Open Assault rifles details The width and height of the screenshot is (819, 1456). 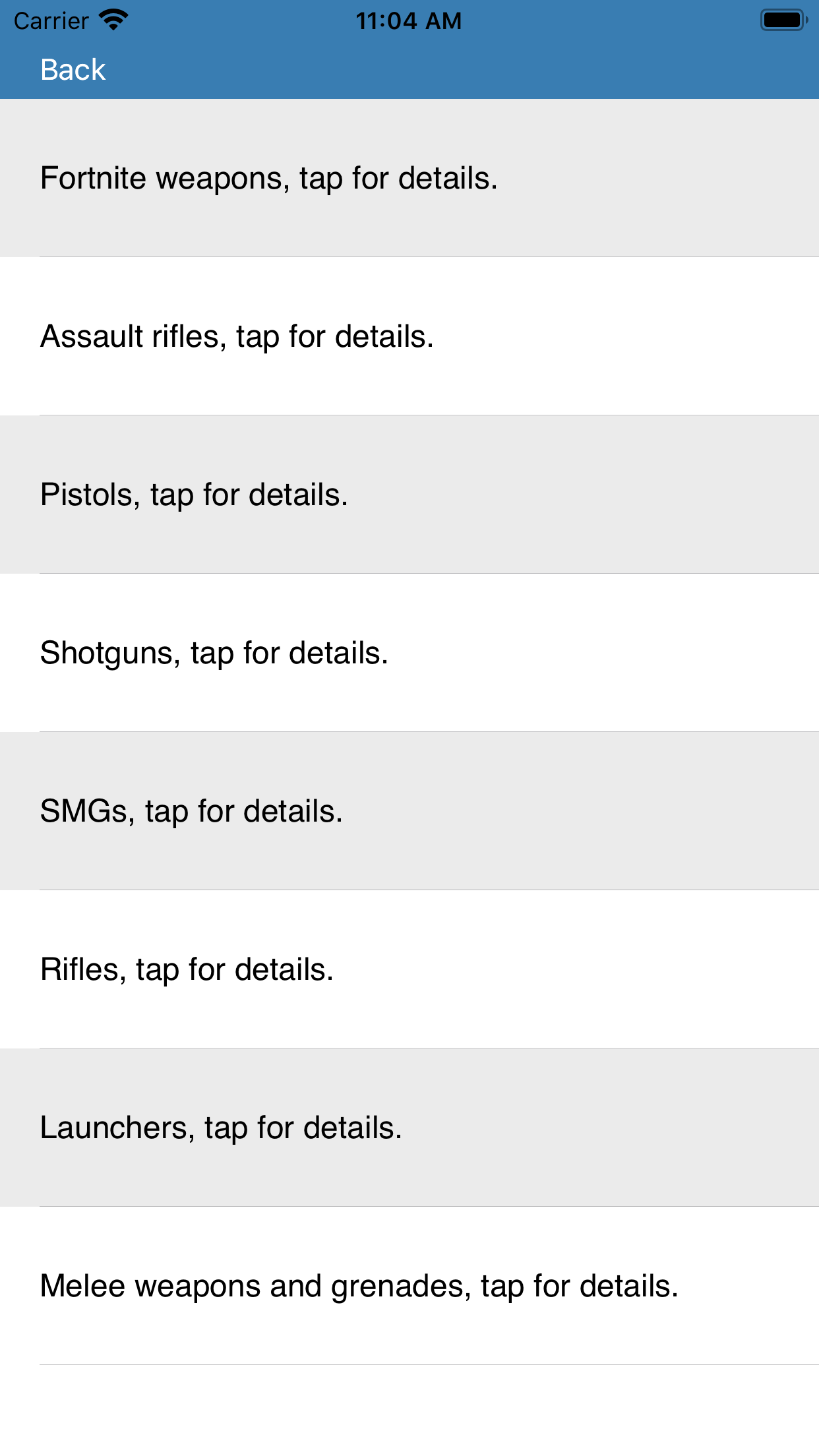coord(236,336)
